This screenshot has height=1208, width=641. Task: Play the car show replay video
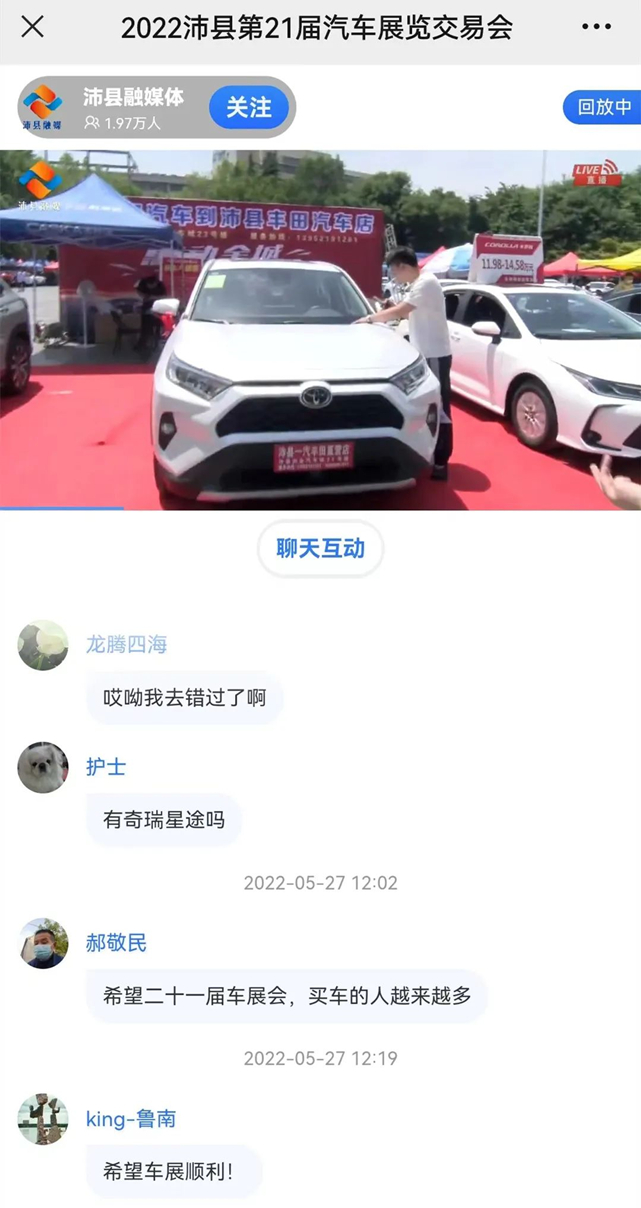click(320, 330)
